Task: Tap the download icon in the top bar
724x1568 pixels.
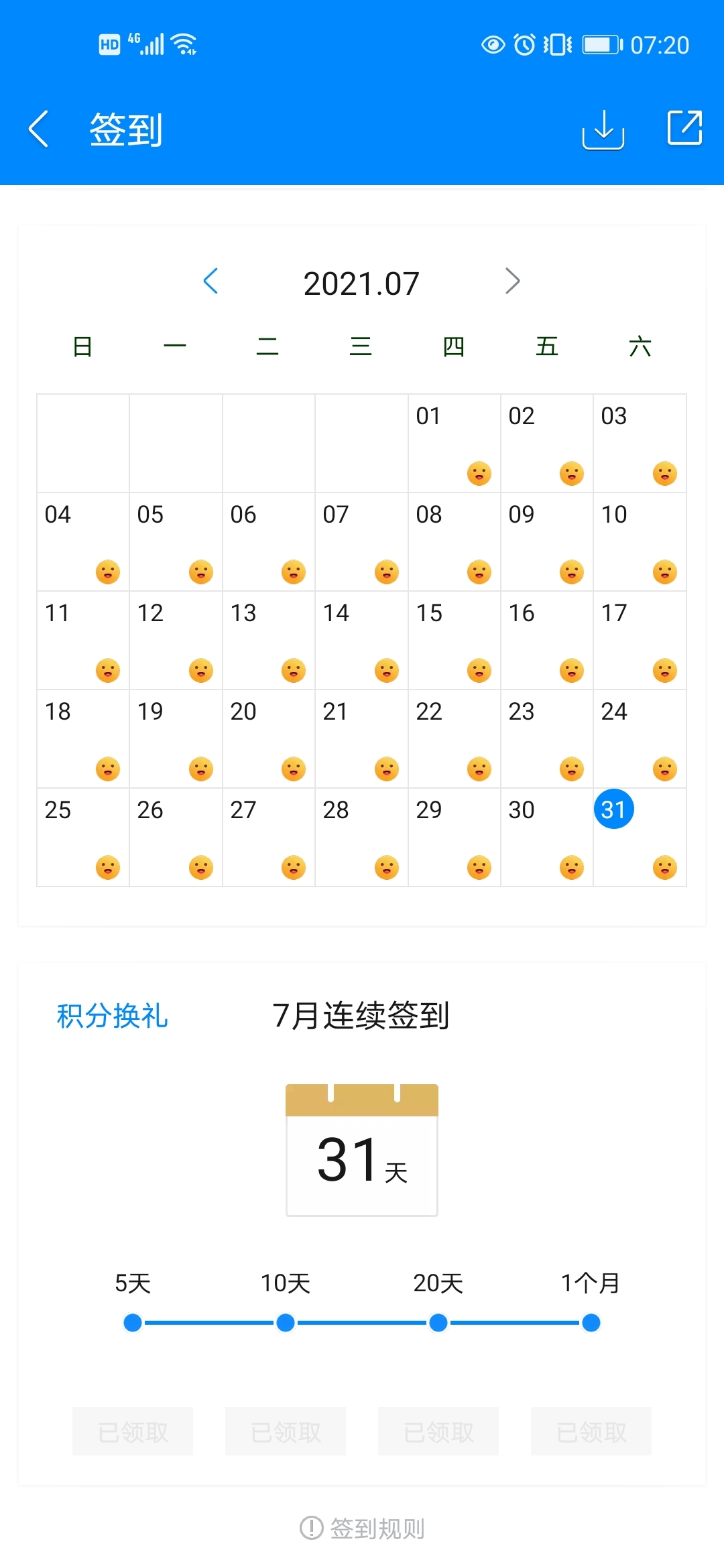Action: (x=603, y=129)
